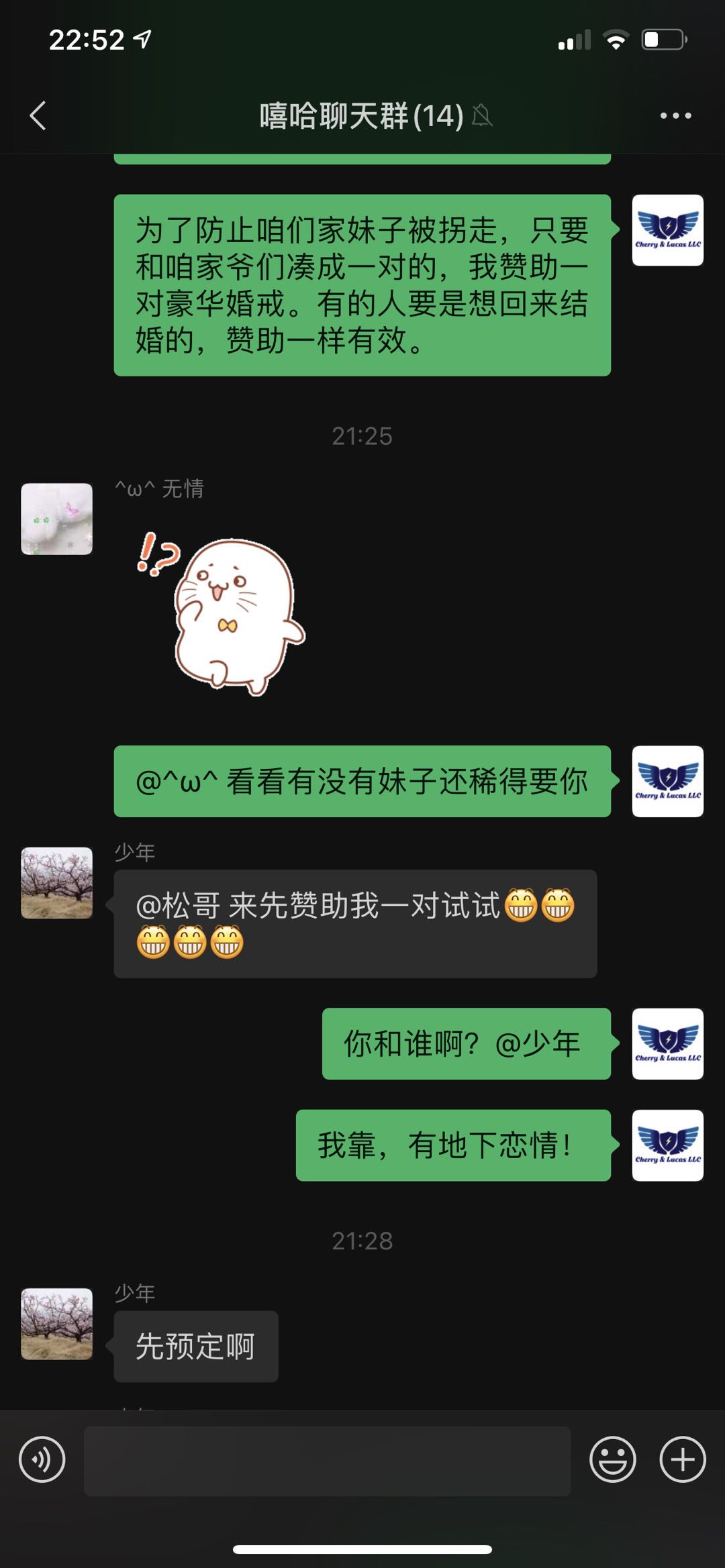Tap the message text field
Image resolution: width=725 pixels, height=1568 pixels.
coord(327,1461)
